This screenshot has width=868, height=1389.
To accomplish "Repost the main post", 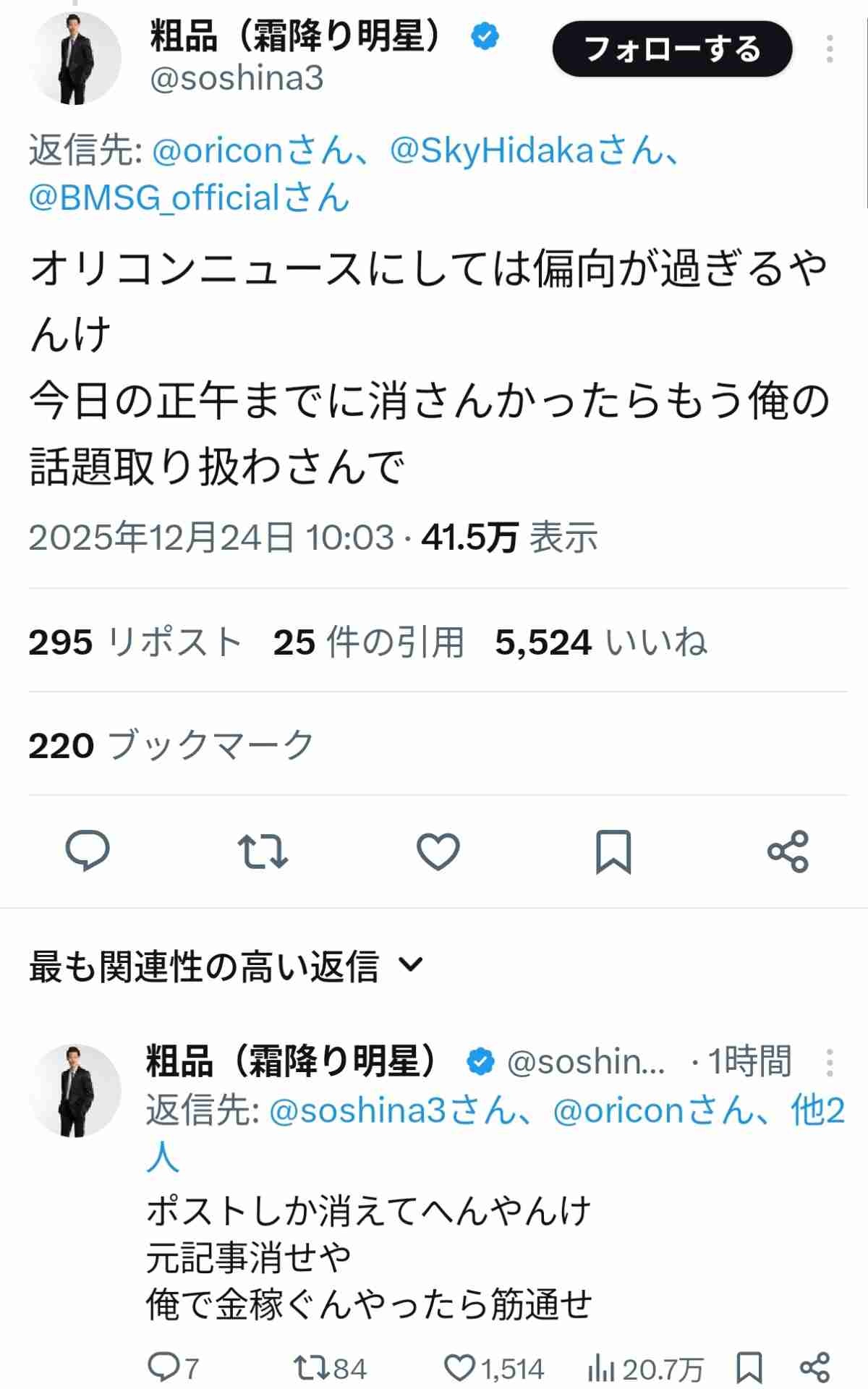I will coord(263,851).
